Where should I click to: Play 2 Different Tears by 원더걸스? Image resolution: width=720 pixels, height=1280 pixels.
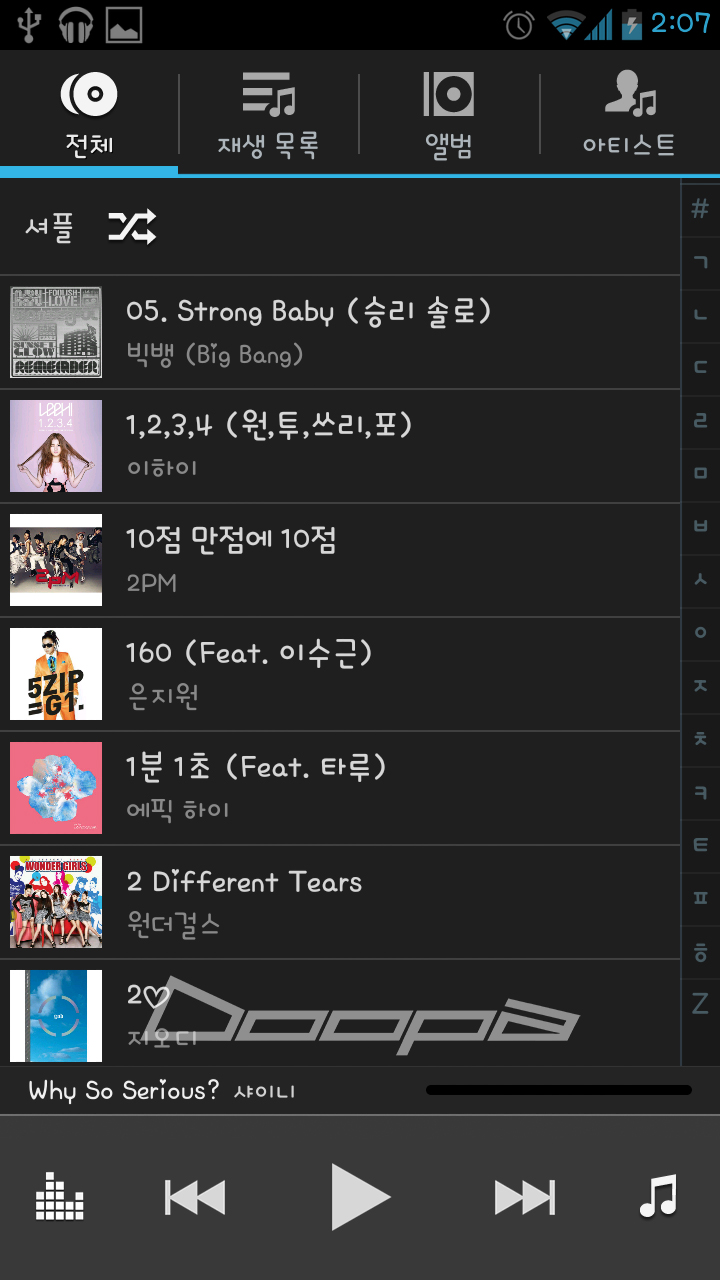[340, 902]
